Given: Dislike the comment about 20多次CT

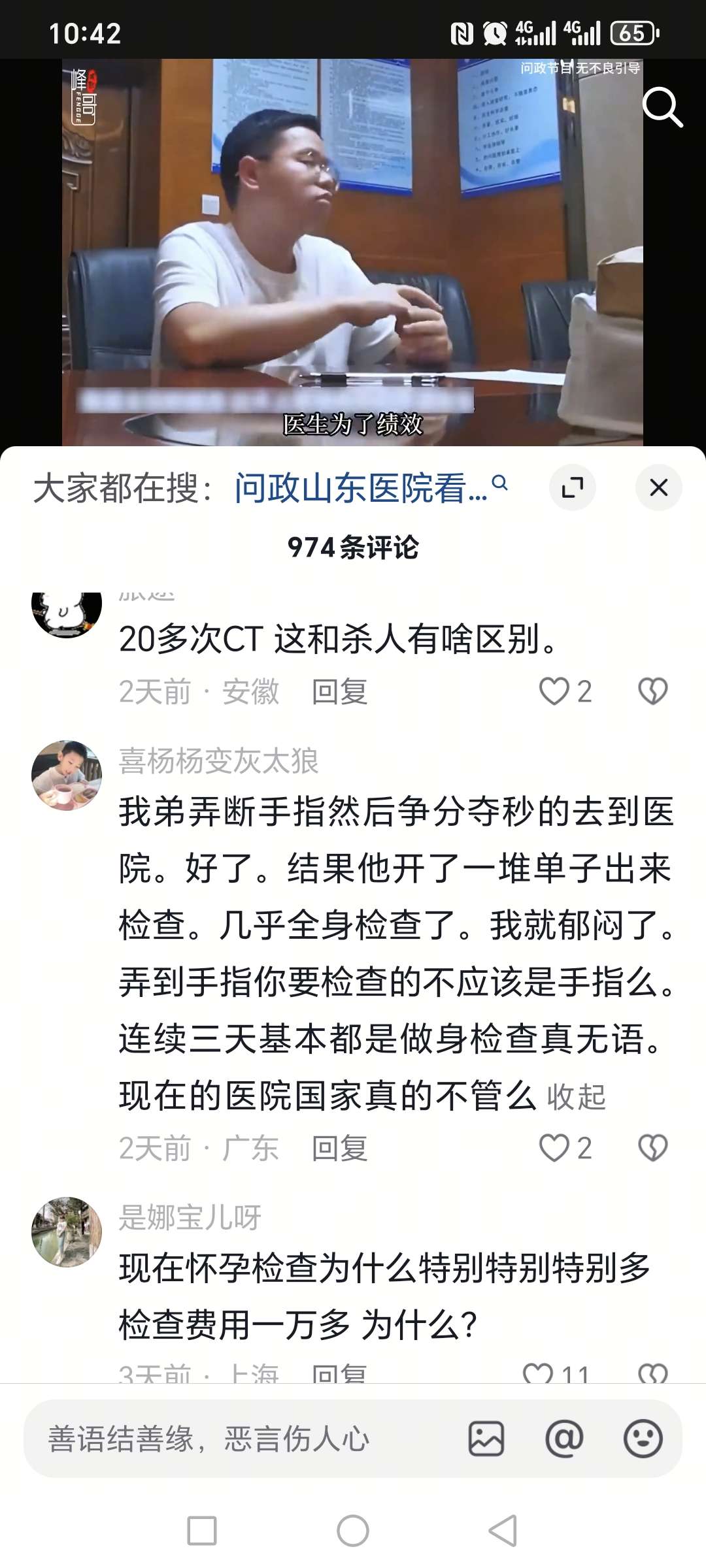Looking at the screenshot, I should pyautogui.click(x=652, y=691).
